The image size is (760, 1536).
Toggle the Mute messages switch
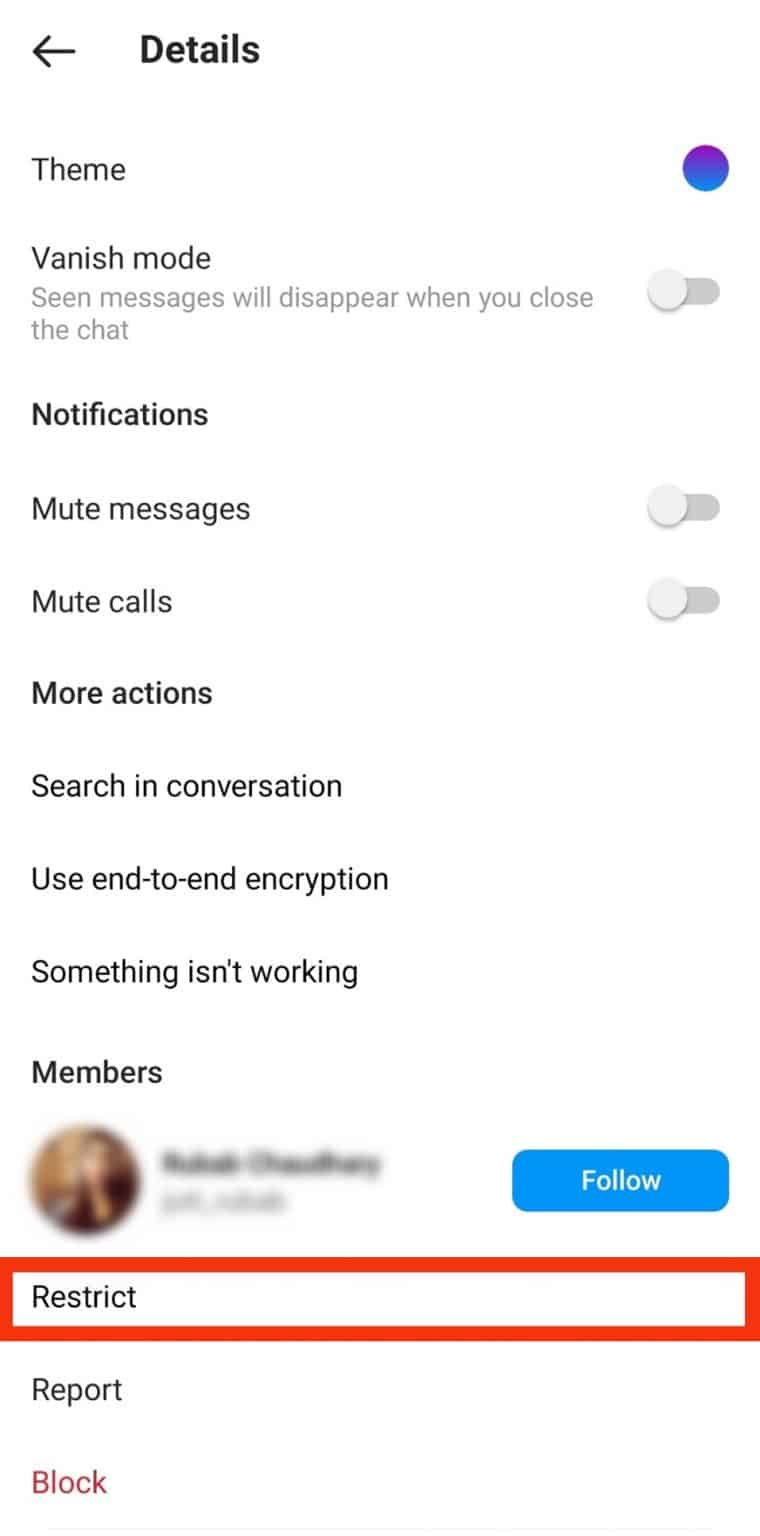pos(683,507)
